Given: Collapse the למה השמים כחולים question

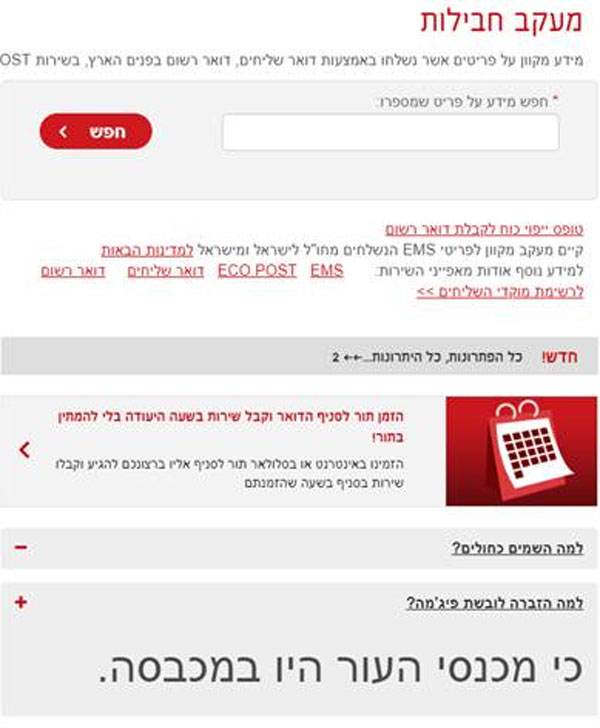Looking at the screenshot, I should pyautogui.click(x=22, y=548).
